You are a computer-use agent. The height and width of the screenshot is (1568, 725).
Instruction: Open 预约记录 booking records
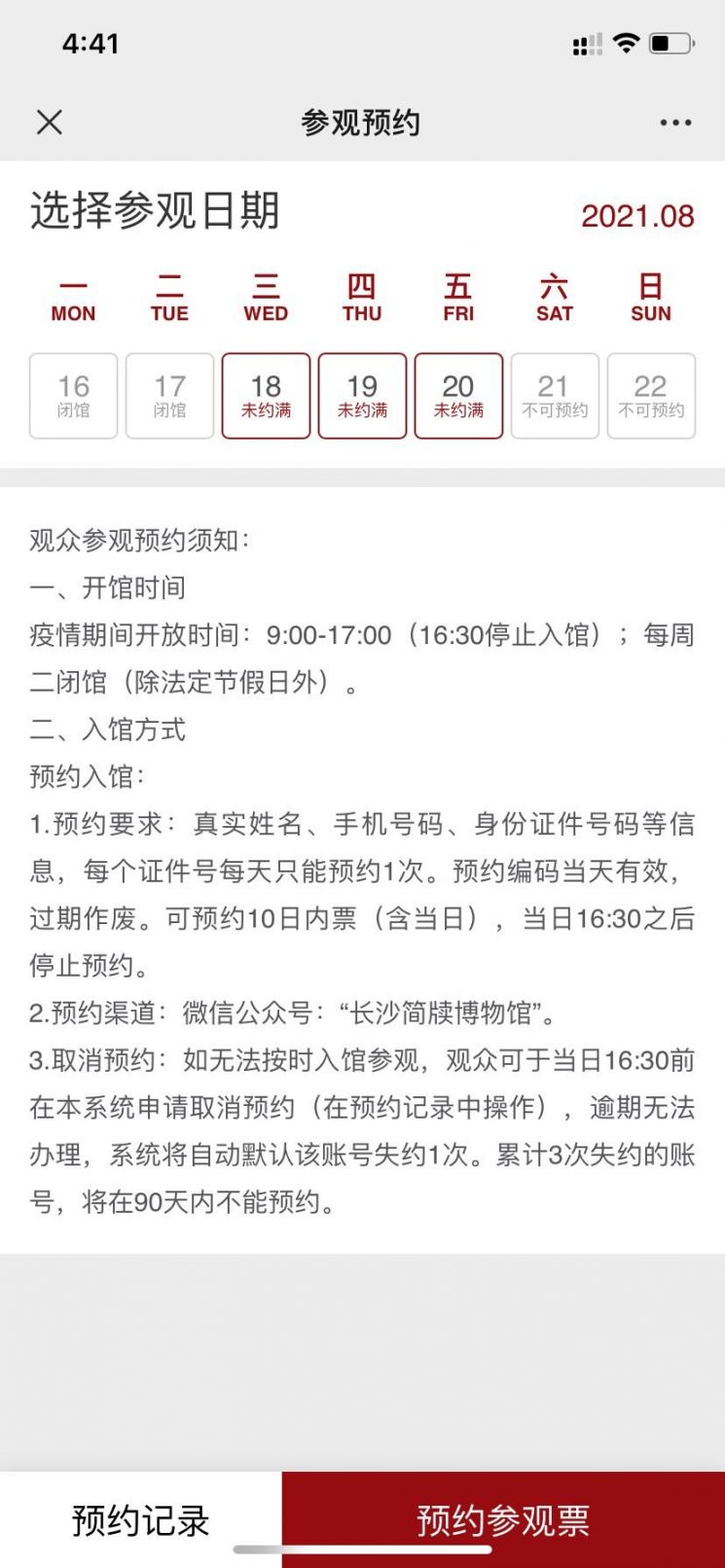coord(141,1519)
